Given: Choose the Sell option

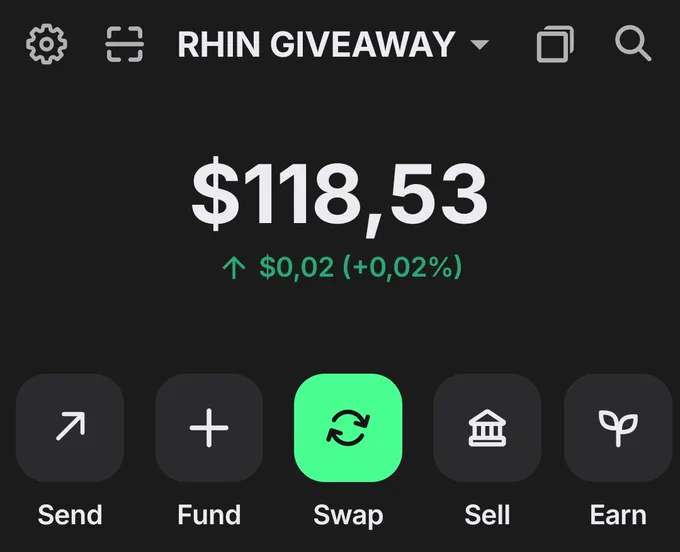Looking at the screenshot, I should pos(487,428).
